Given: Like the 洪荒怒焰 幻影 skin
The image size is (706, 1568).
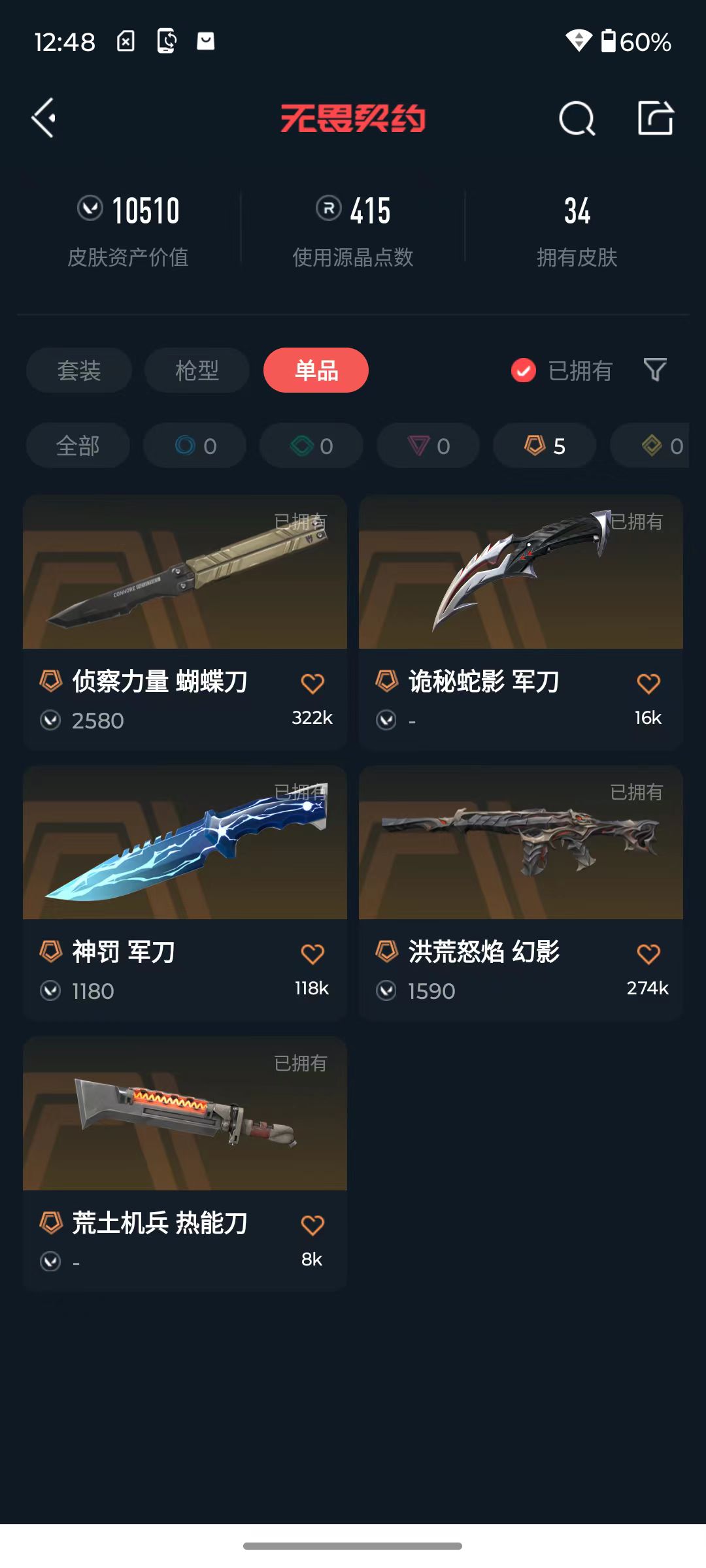Looking at the screenshot, I should (x=648, y=954).
